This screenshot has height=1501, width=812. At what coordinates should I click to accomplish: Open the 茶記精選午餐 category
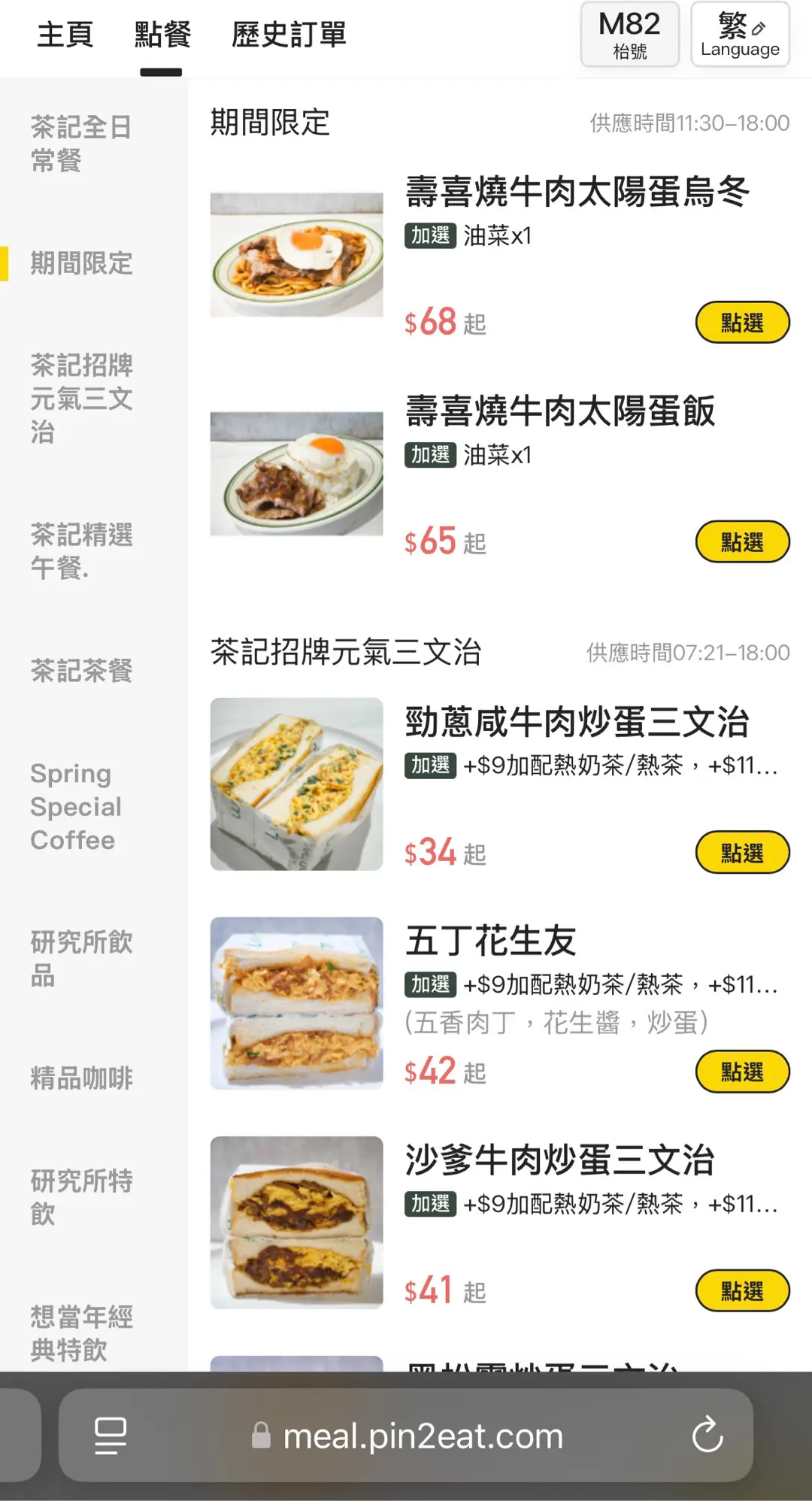(x=81, y=551)
